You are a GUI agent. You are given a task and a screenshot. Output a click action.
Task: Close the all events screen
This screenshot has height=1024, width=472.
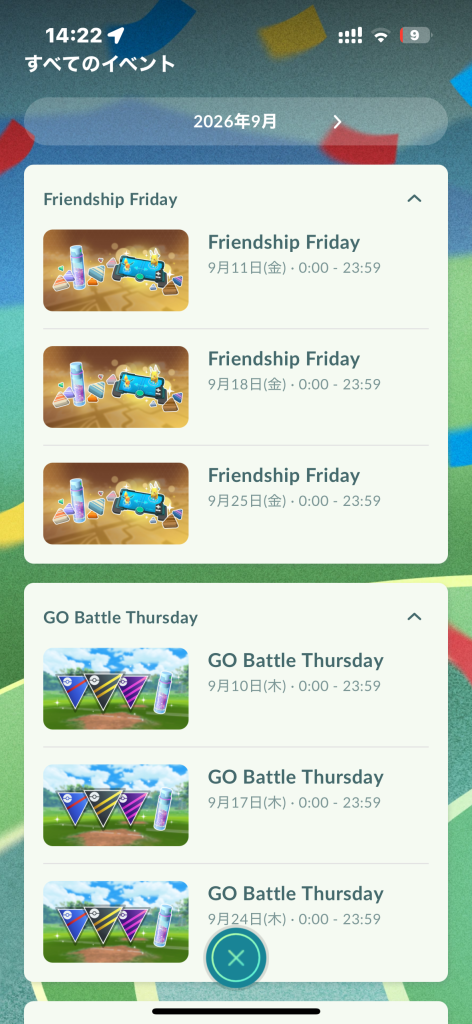point(236,958)
